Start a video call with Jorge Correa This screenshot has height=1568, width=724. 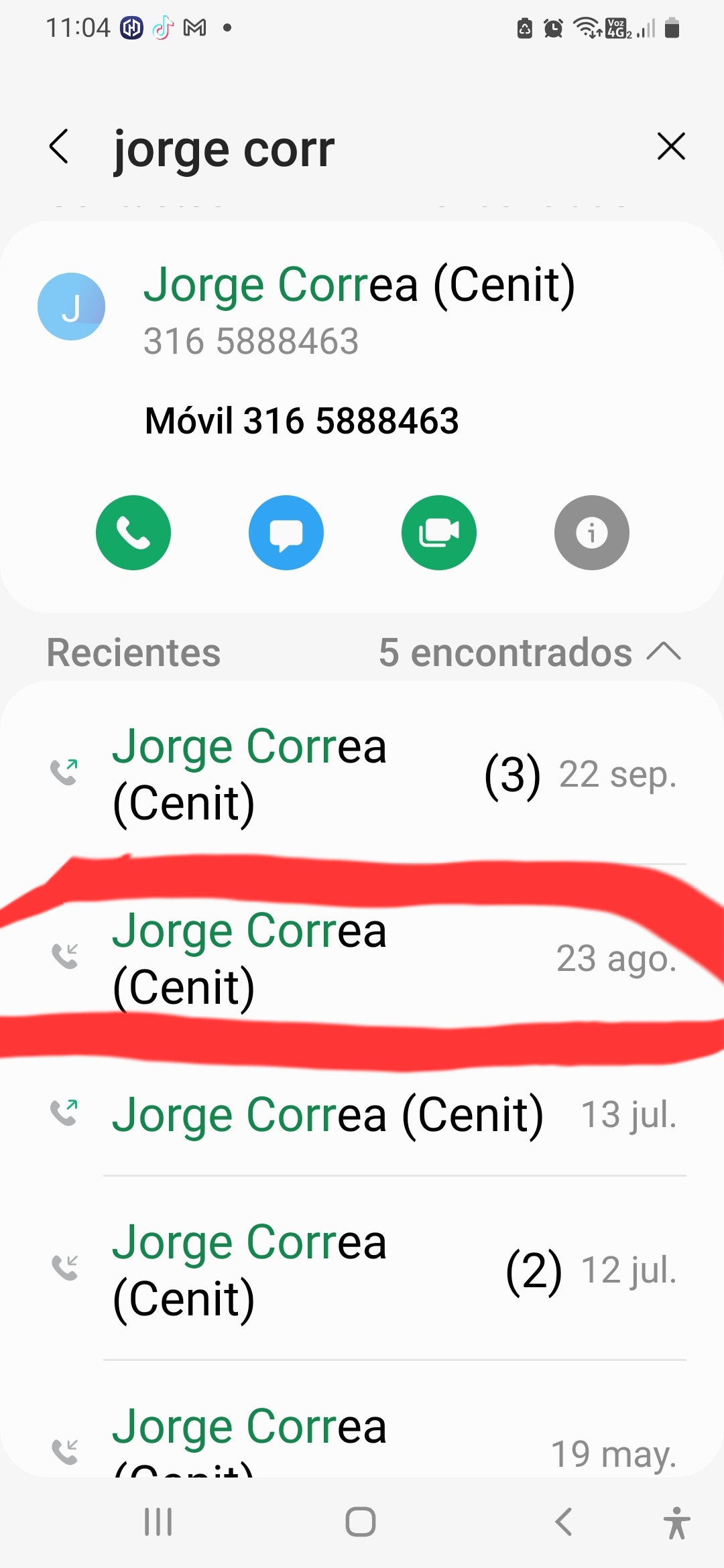(439, 533)
